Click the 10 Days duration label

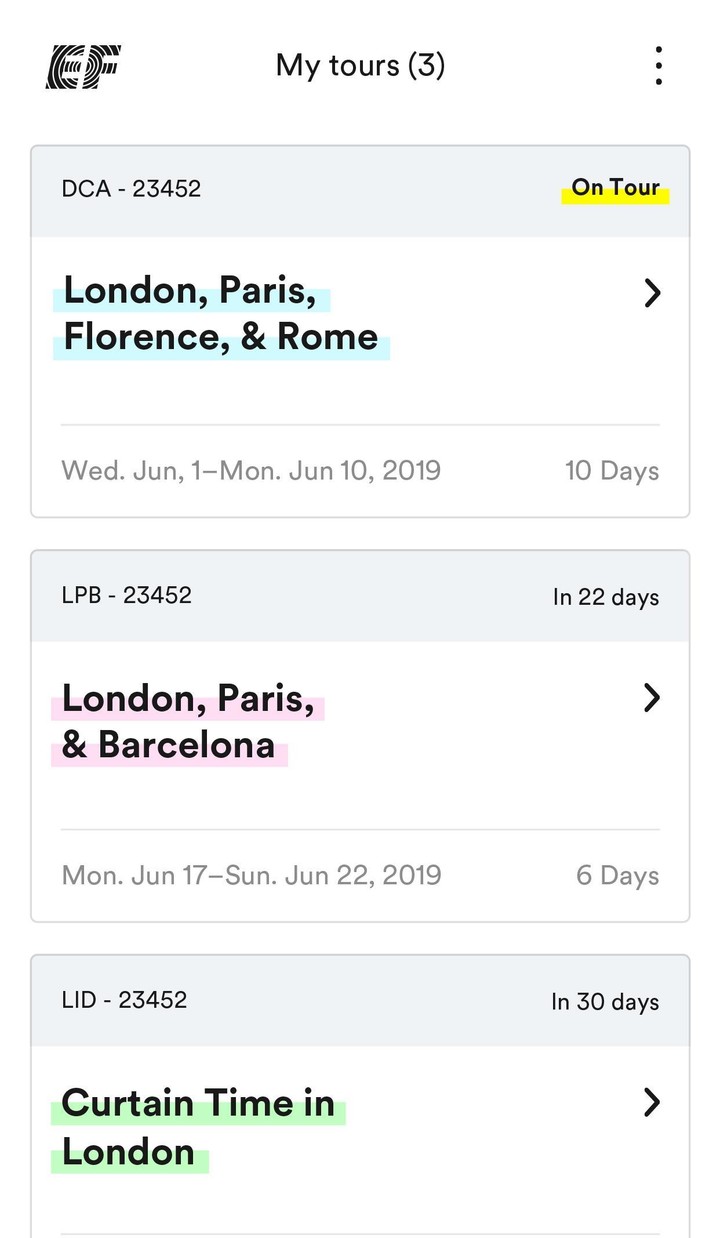612,470
